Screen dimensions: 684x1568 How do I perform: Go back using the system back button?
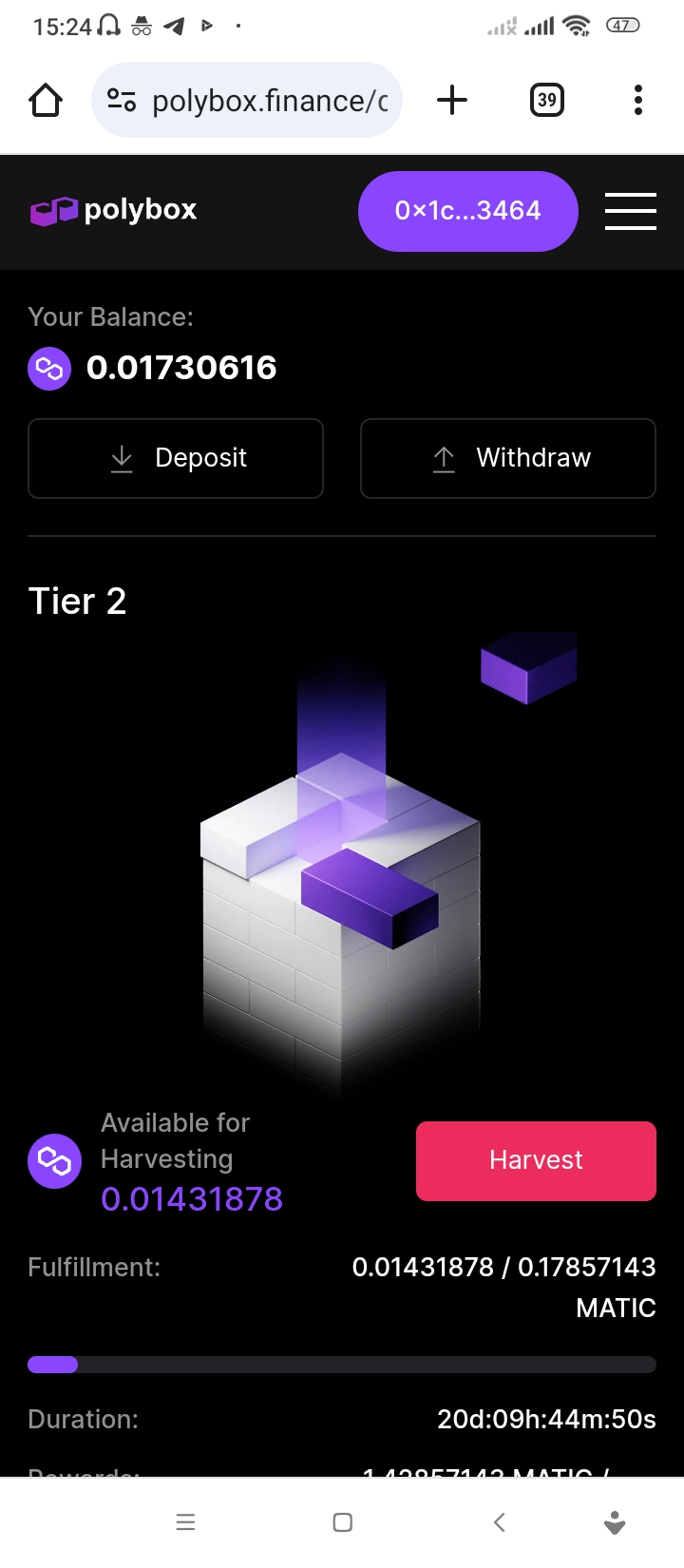pos(500,1521)
